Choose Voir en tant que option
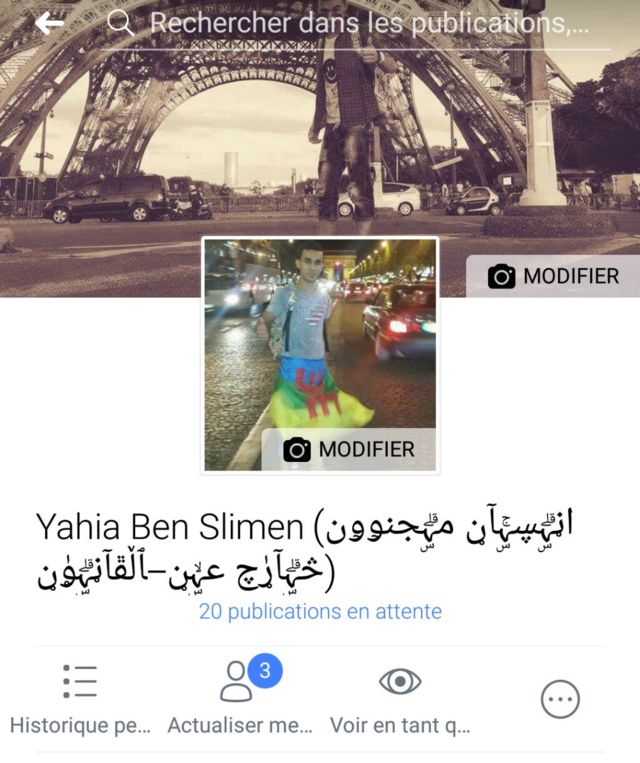This screenshot has width=640, height=763. 399,698
